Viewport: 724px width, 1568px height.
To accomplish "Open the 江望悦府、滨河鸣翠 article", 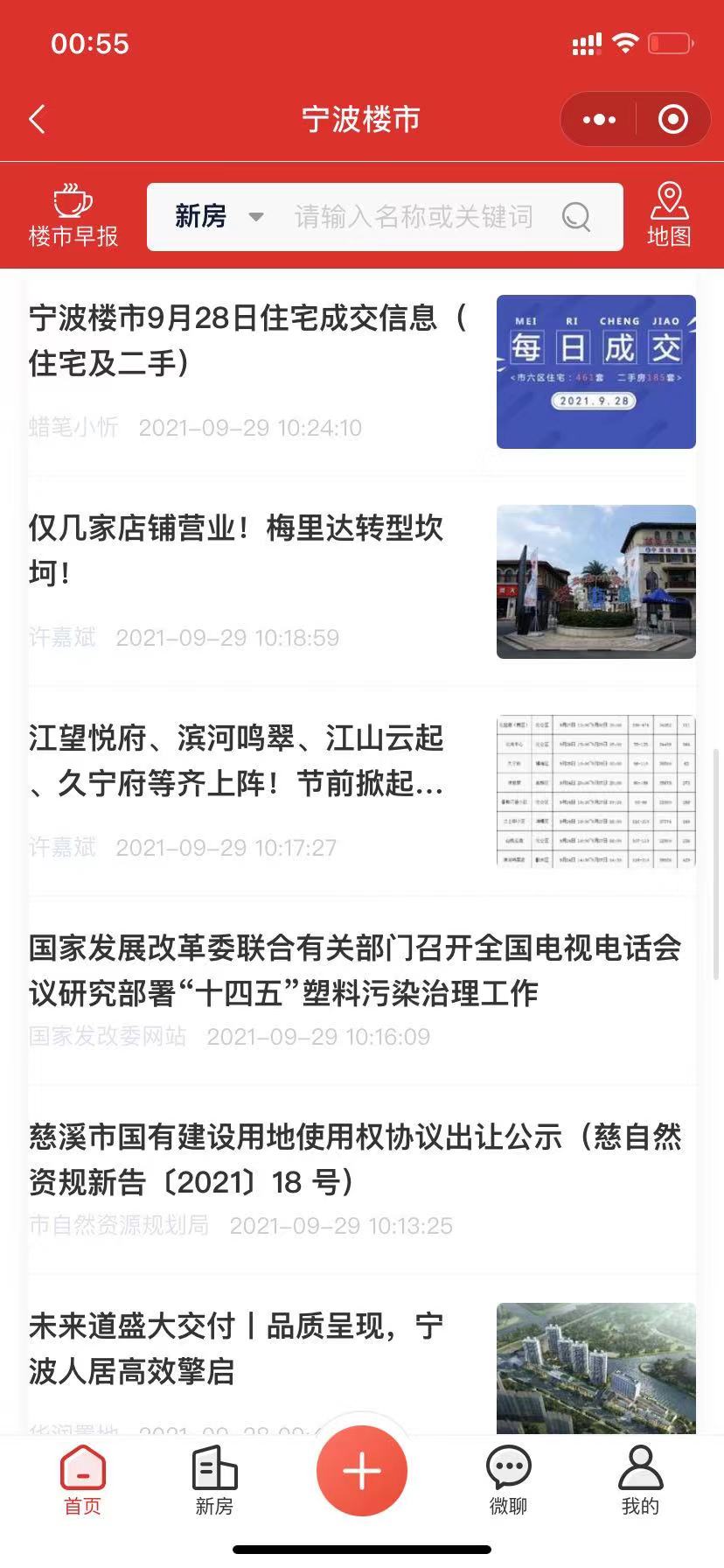I will [x=362, y=792].
